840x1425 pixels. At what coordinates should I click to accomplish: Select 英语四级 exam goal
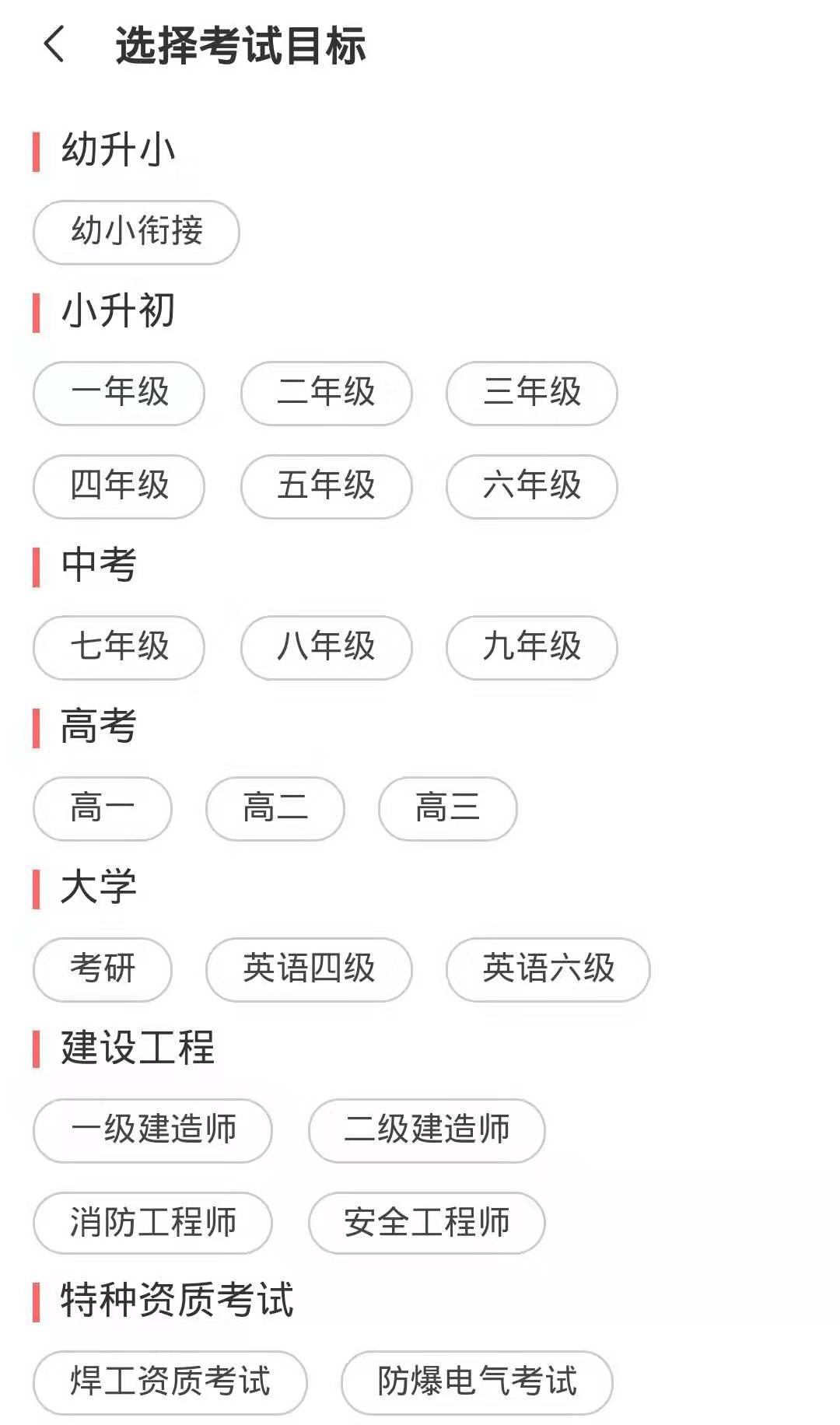point(309,970)
